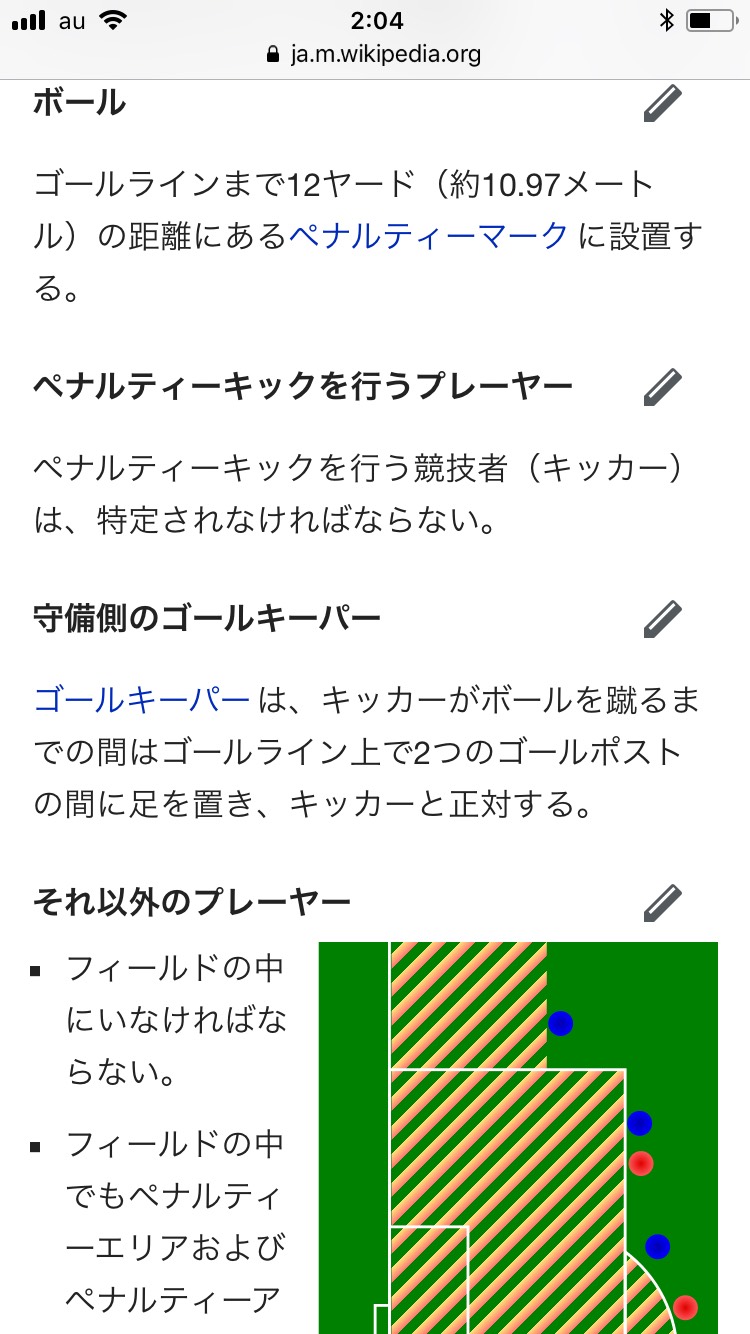Open the ペナルティーマーク link

(x=428, y=236)
